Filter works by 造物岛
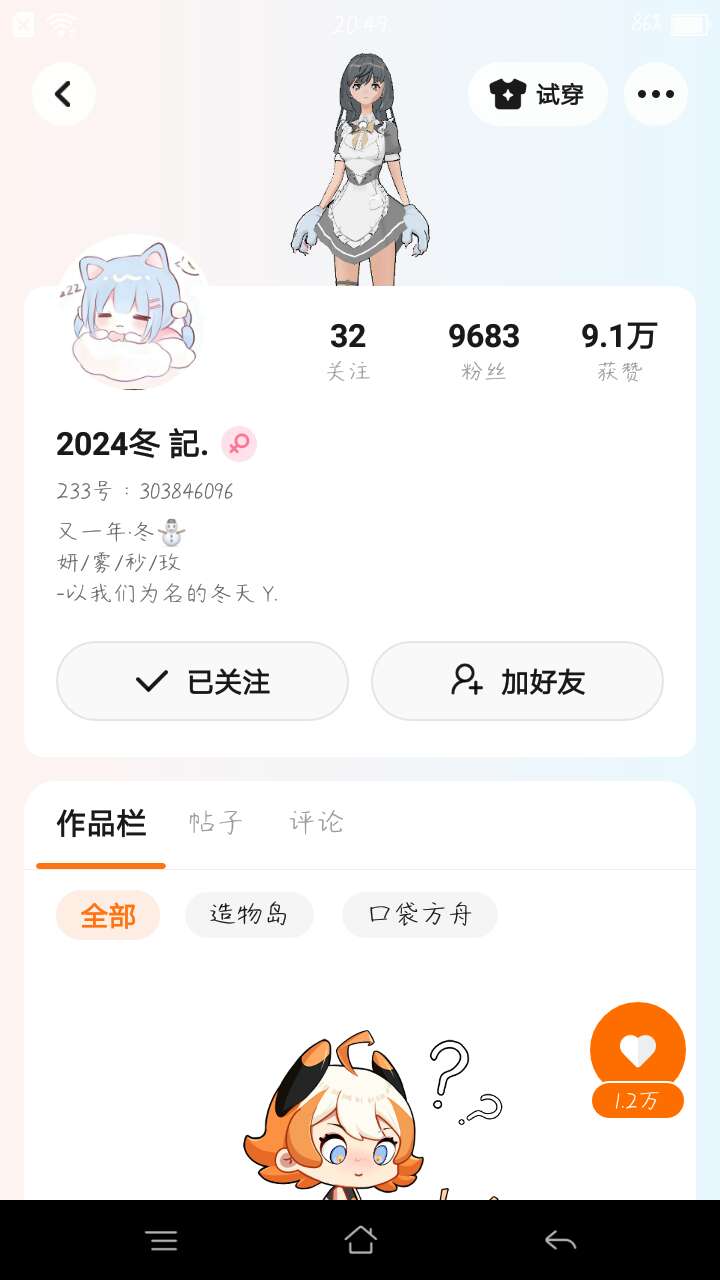This screenshot has height=1280, width=720. (x=249, y=915)
